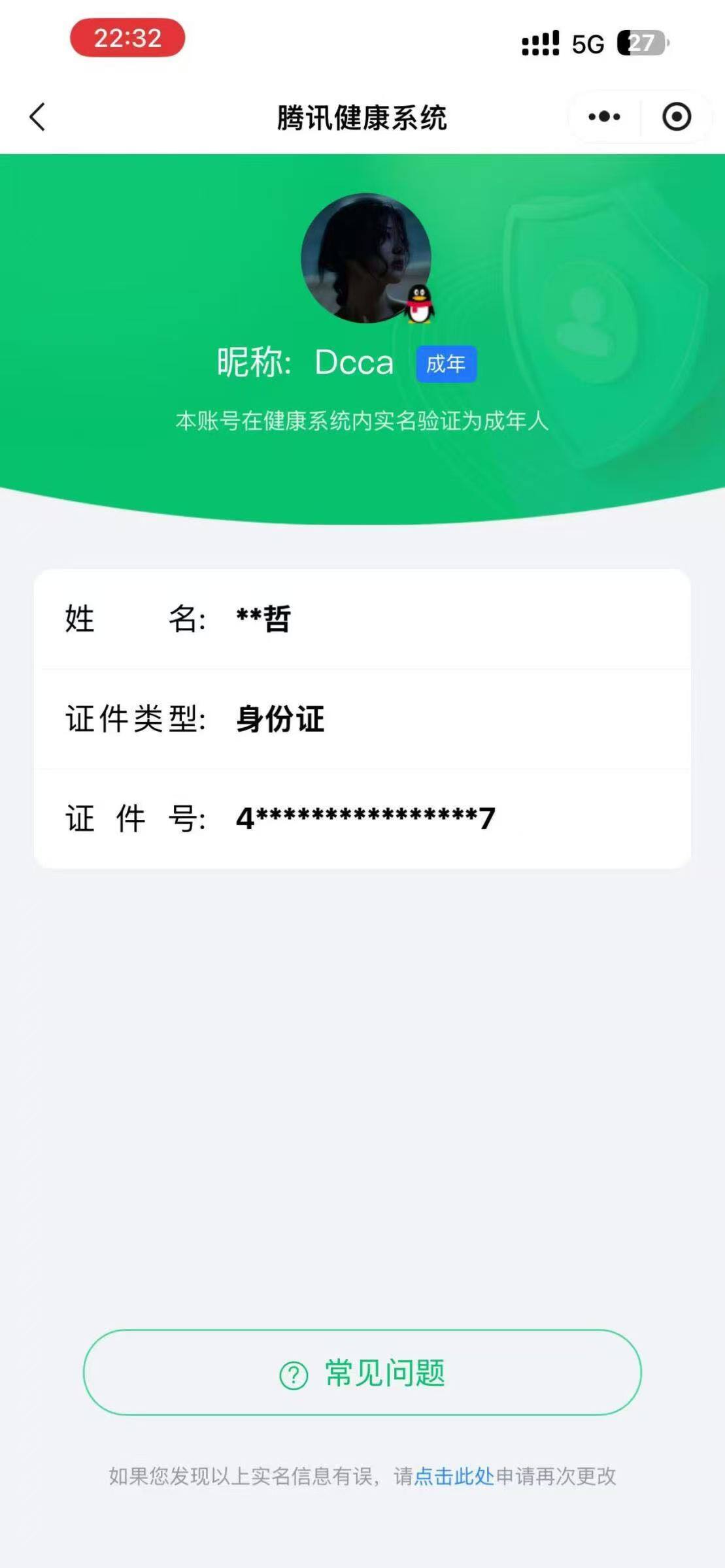Tap the 成年 adult verification badge
This screenshot has height=1568, width=725.
[446, 365]
